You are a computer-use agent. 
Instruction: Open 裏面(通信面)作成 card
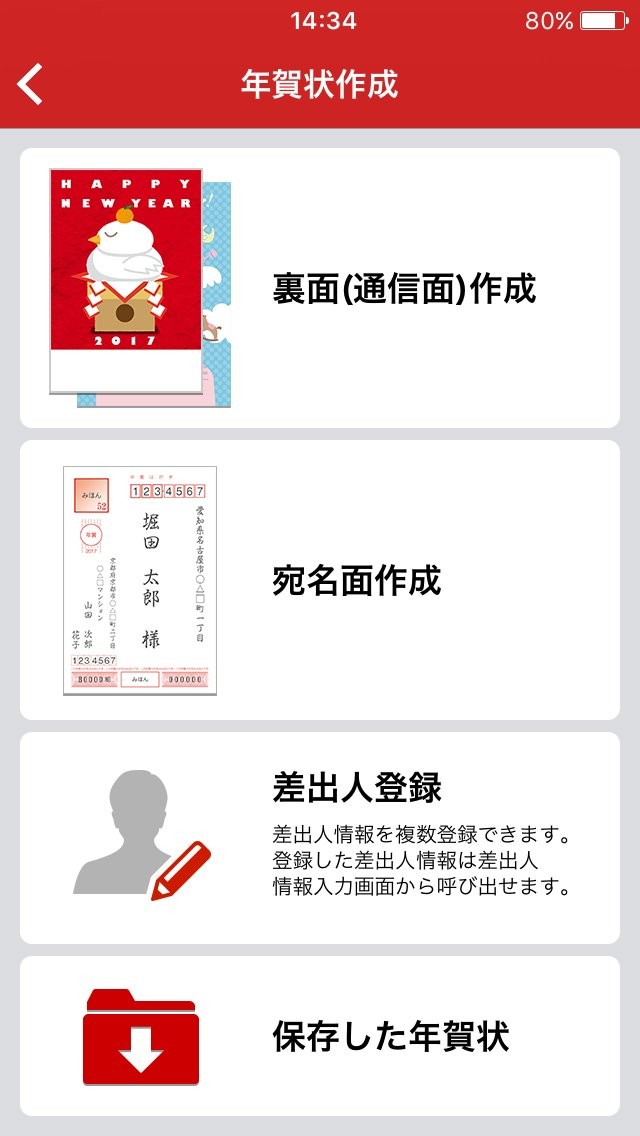tap(320, 288)
